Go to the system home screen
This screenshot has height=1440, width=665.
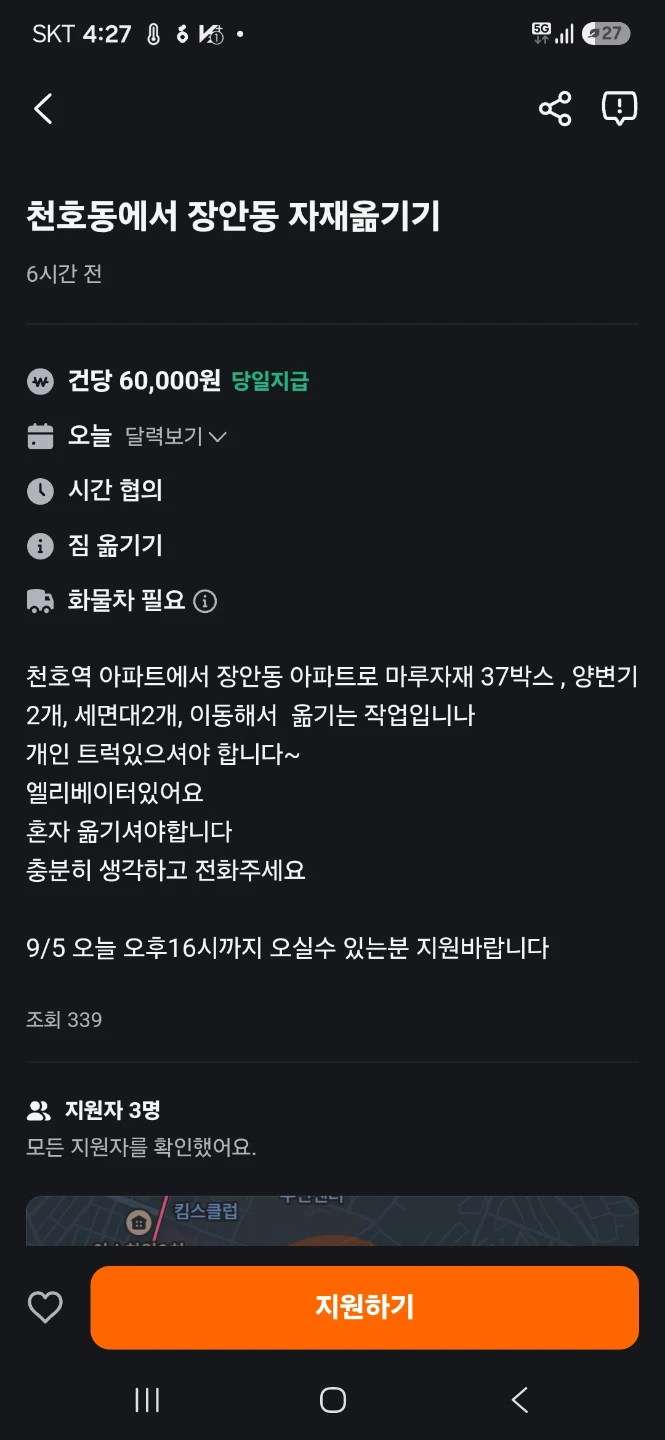[x=333, y=1400]
